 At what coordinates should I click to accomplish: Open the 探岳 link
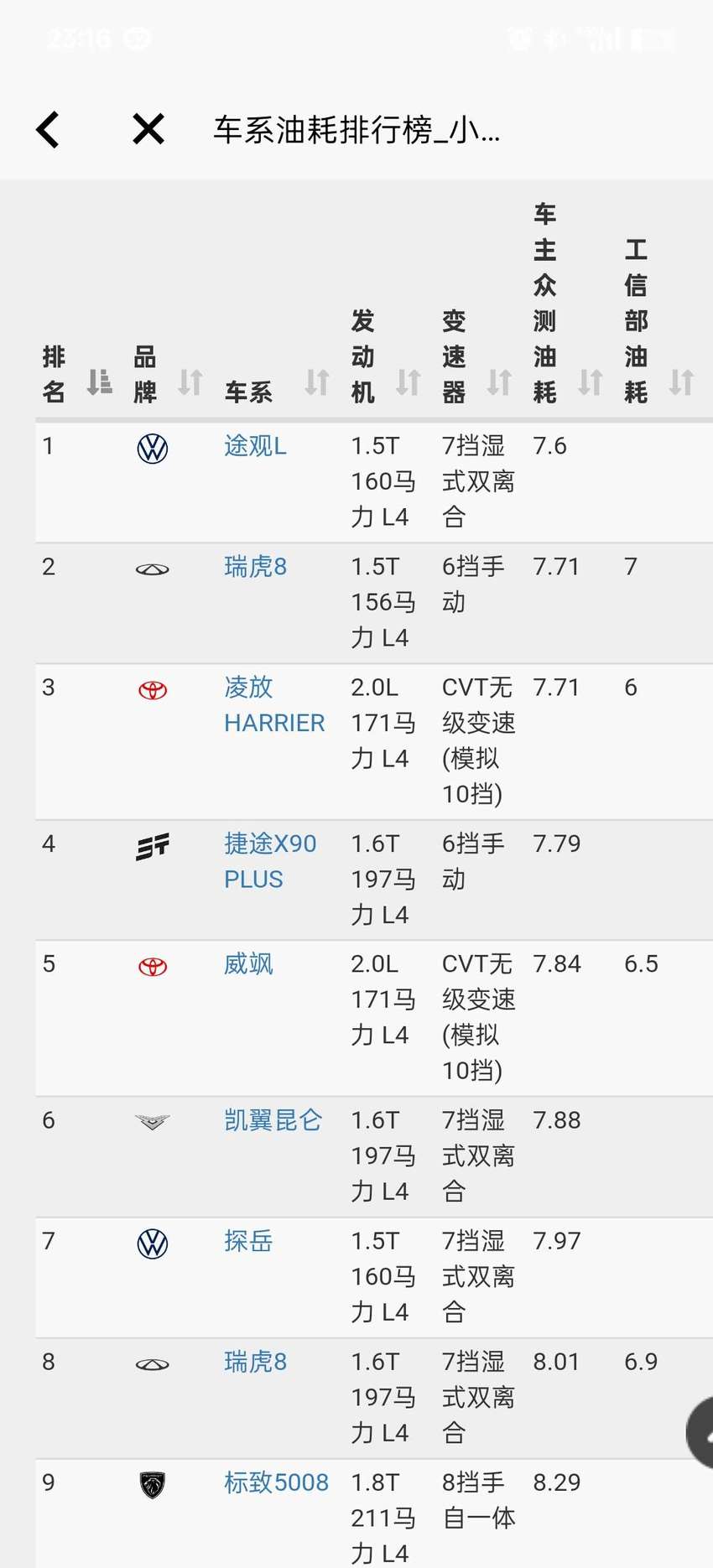click(x=248, y=1241)
